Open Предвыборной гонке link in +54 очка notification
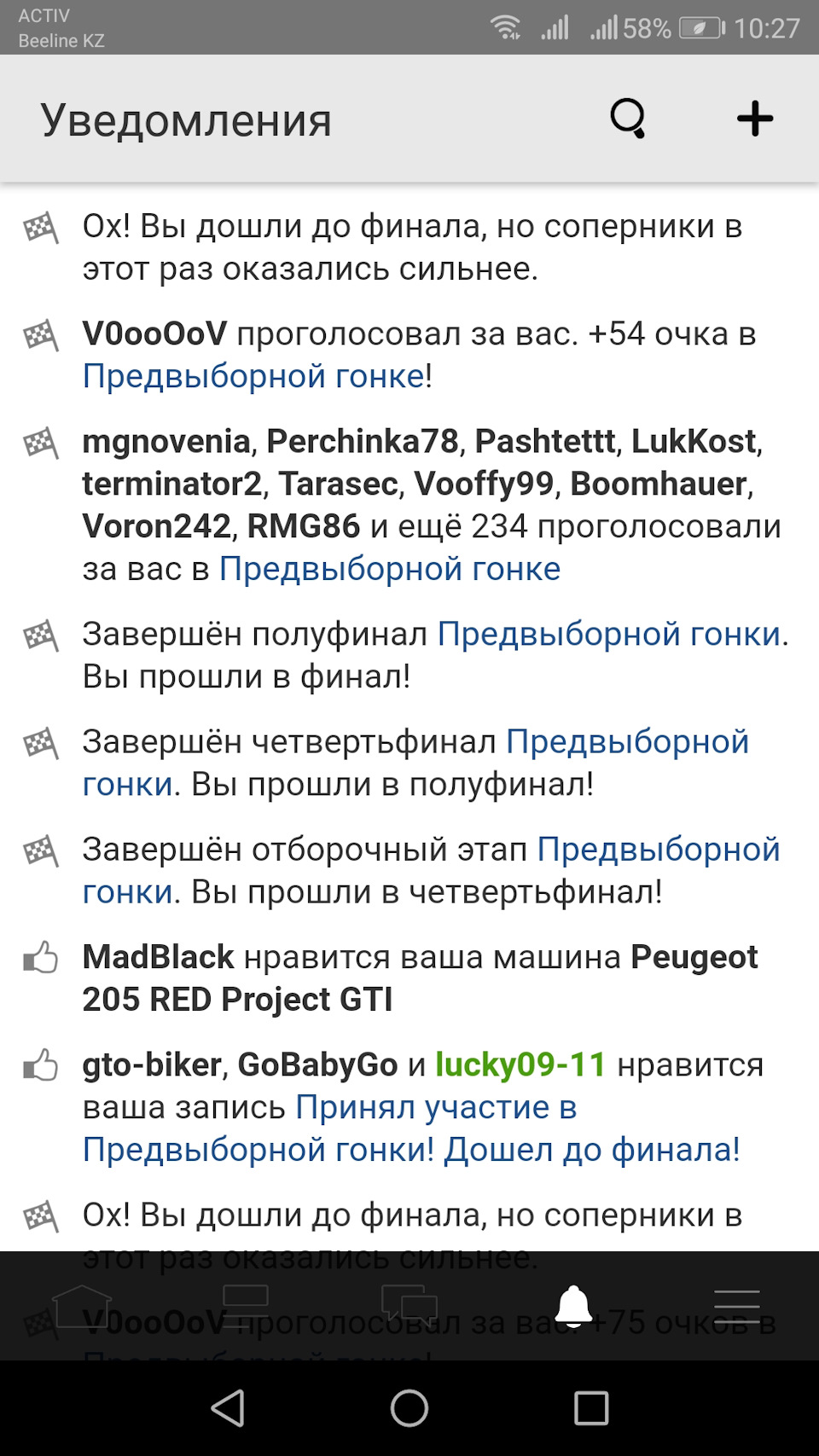819x1456 pixels. point(253,376)
